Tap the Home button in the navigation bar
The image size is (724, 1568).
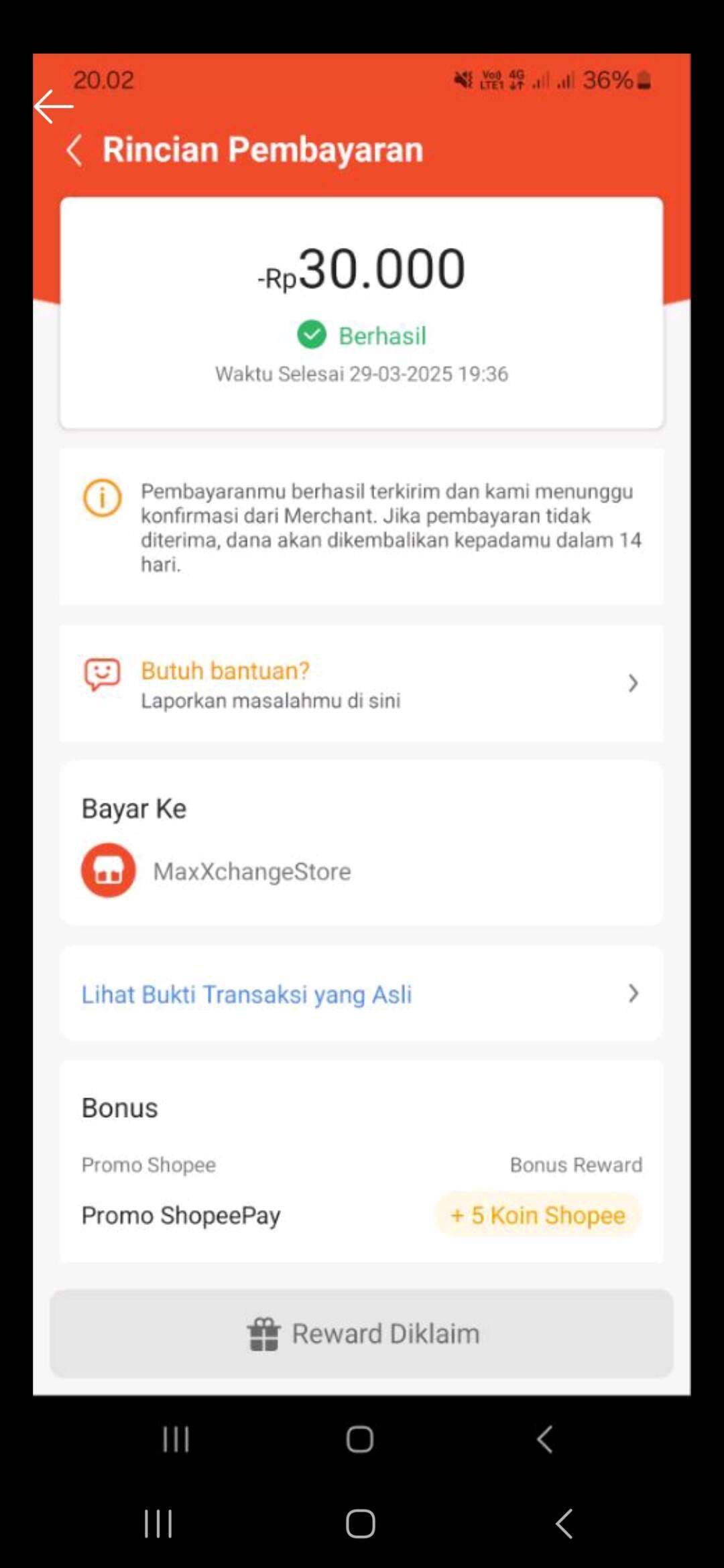pos(359,1438)
